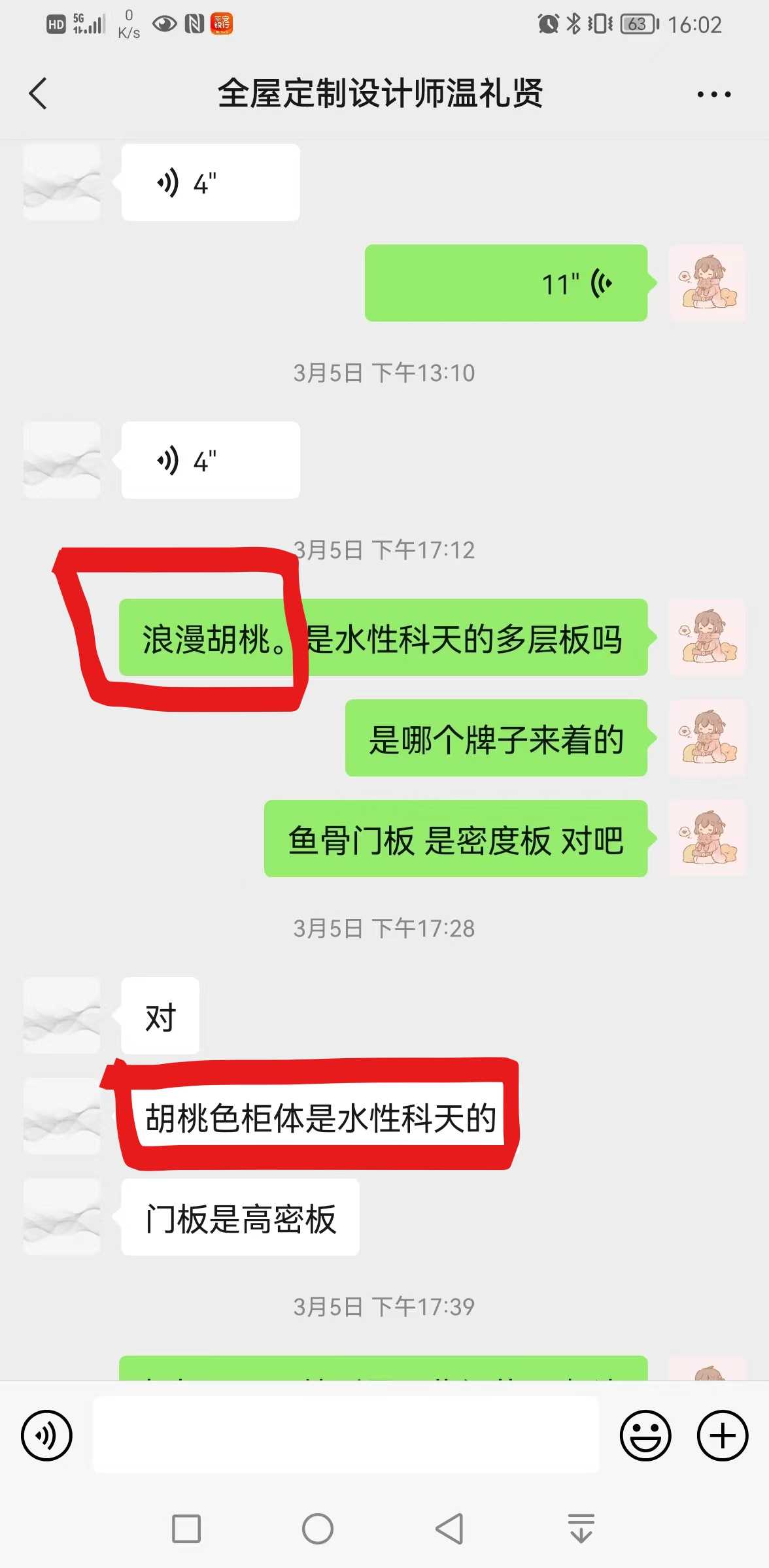Open my avatar beside 是哪个牌子来着的

click(707, 738)
